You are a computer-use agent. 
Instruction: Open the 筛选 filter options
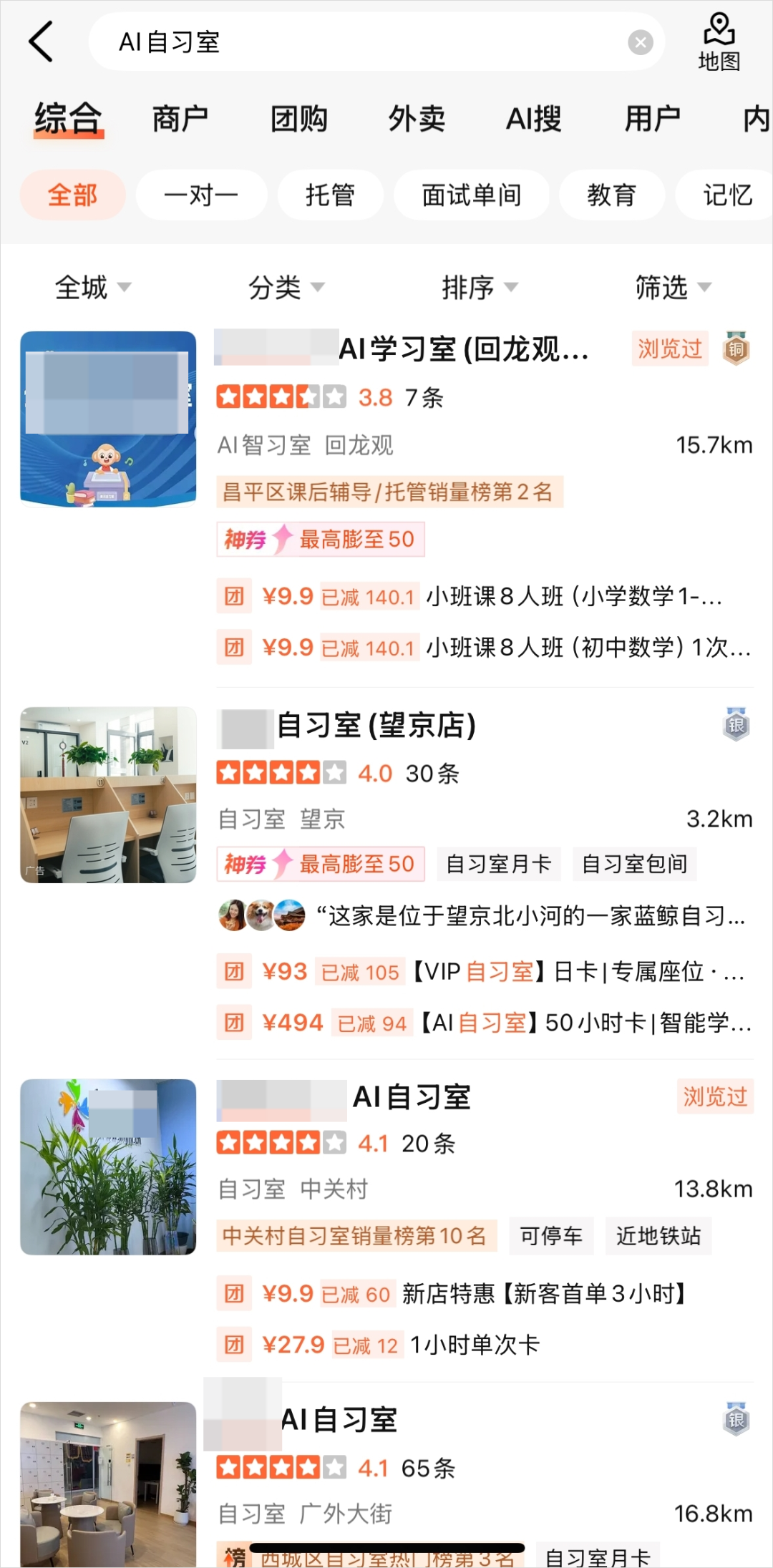[673, 287]
